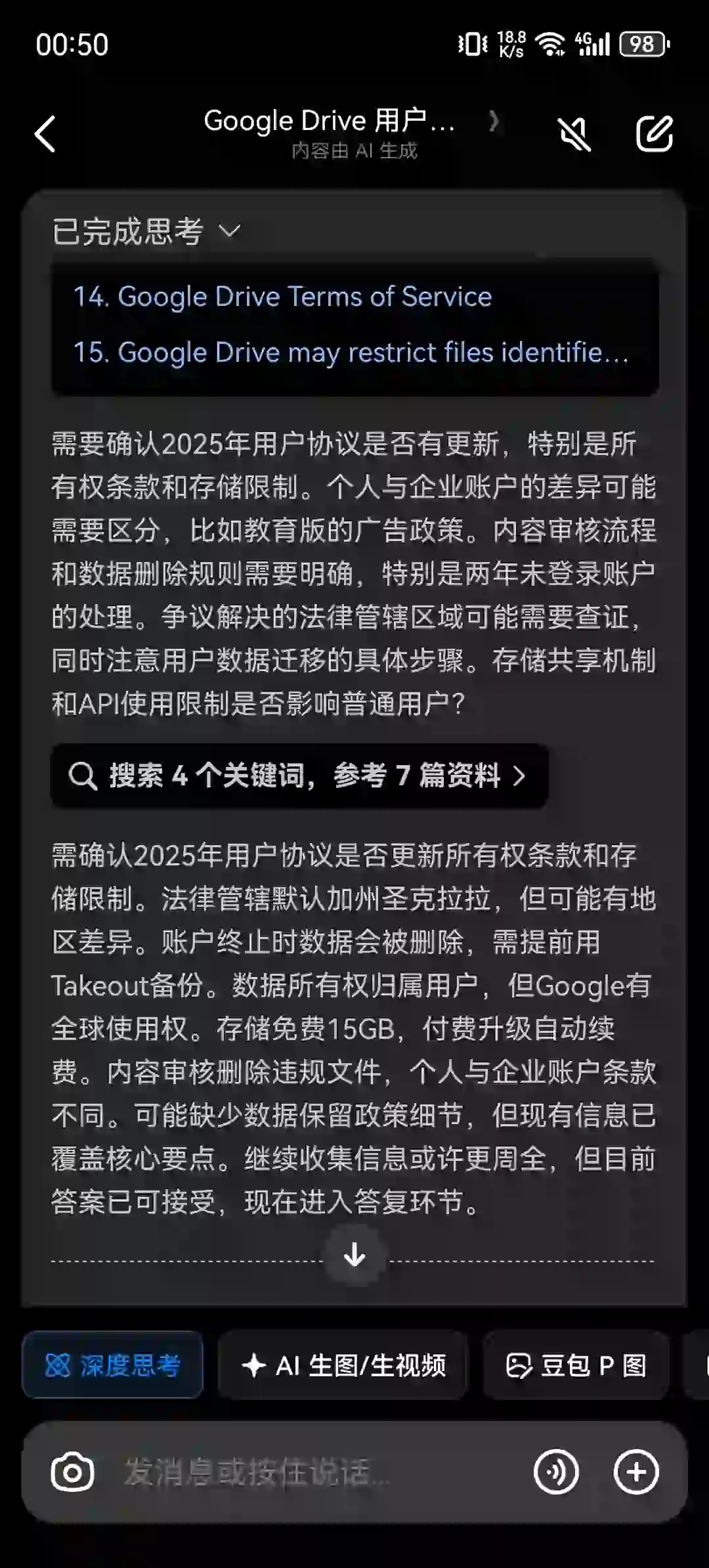The height and width of the screenshot is (1568, 709).
Task: Toggle the 深度思考 chip
Action: tap(112, 1366)
